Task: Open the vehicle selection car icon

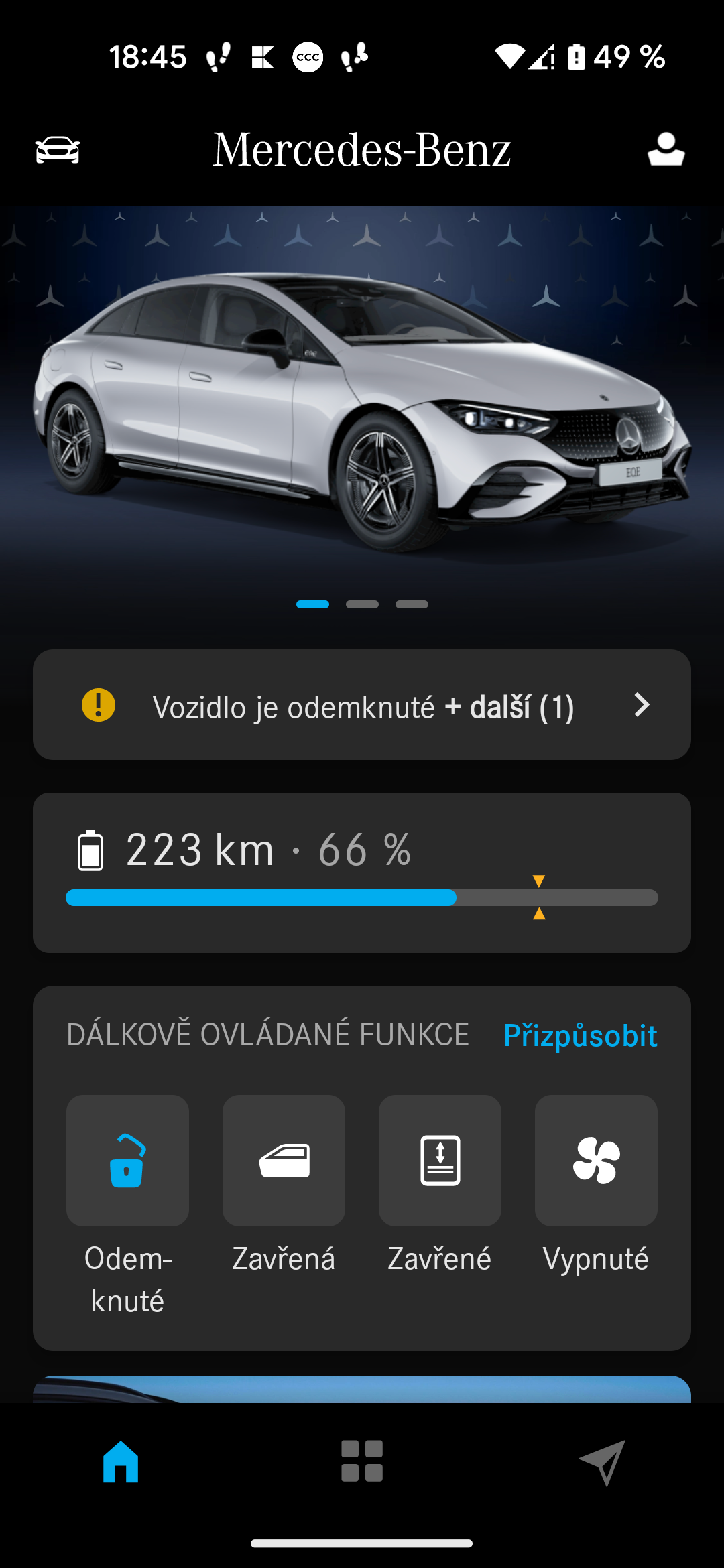Action: 58,149
